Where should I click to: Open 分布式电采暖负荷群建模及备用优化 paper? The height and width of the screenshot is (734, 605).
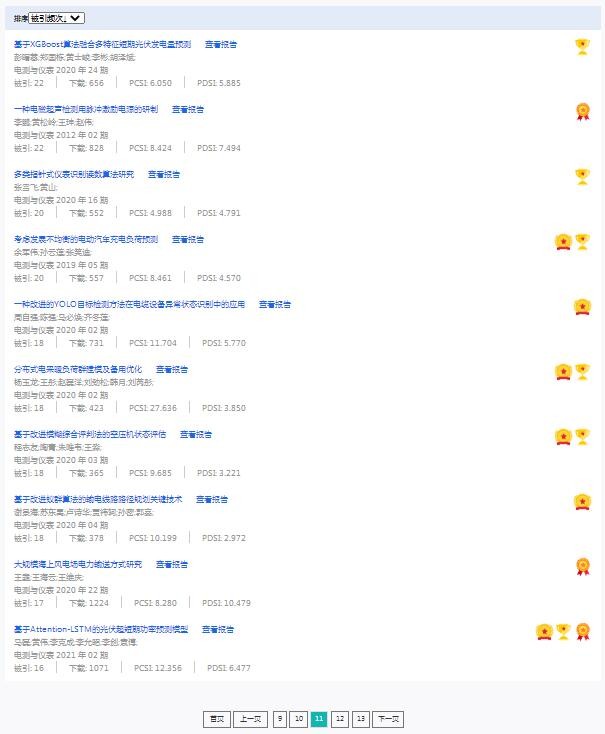[x=77, y=369]
